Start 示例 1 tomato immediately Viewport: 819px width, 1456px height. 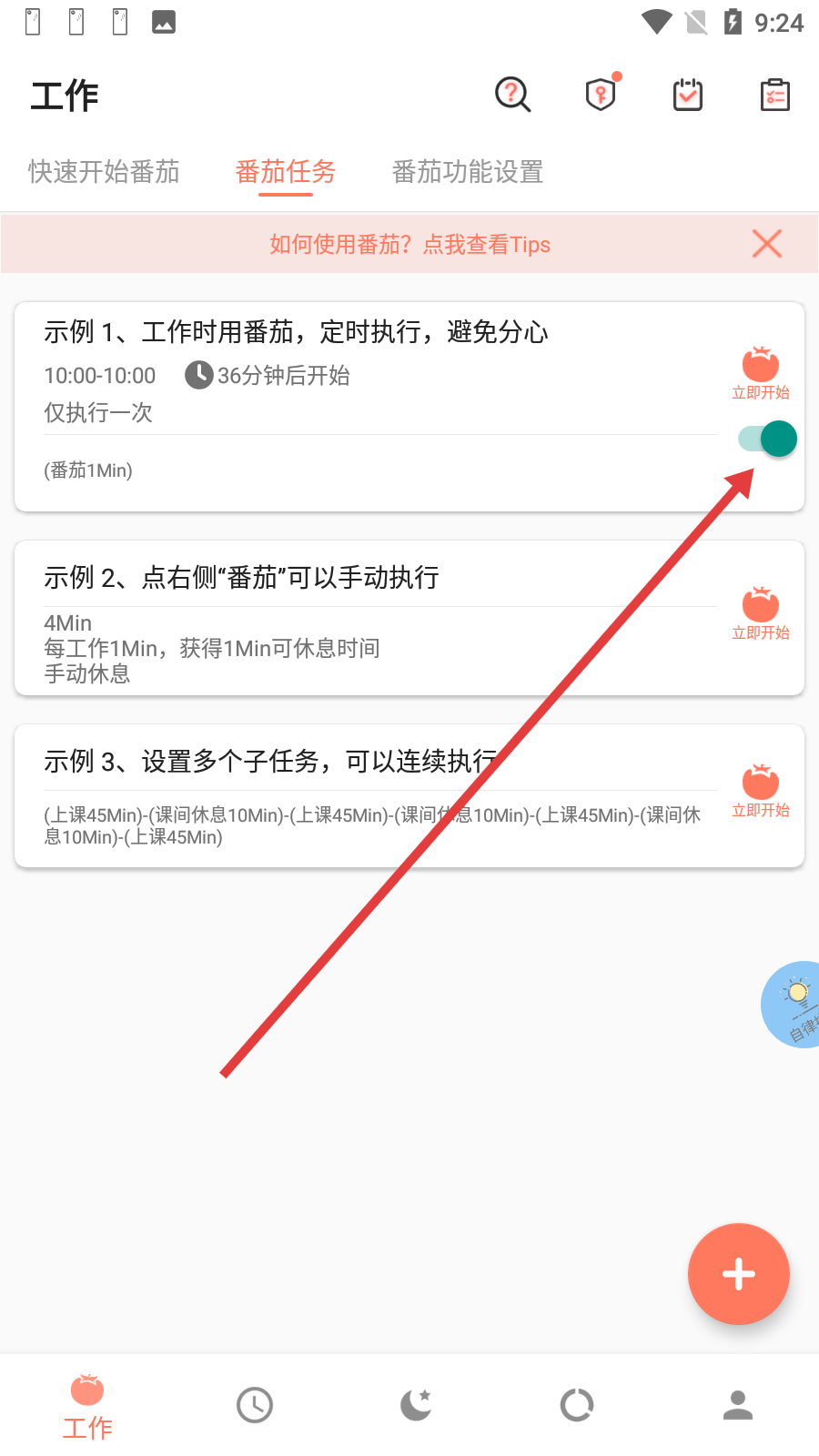(761, 373)
